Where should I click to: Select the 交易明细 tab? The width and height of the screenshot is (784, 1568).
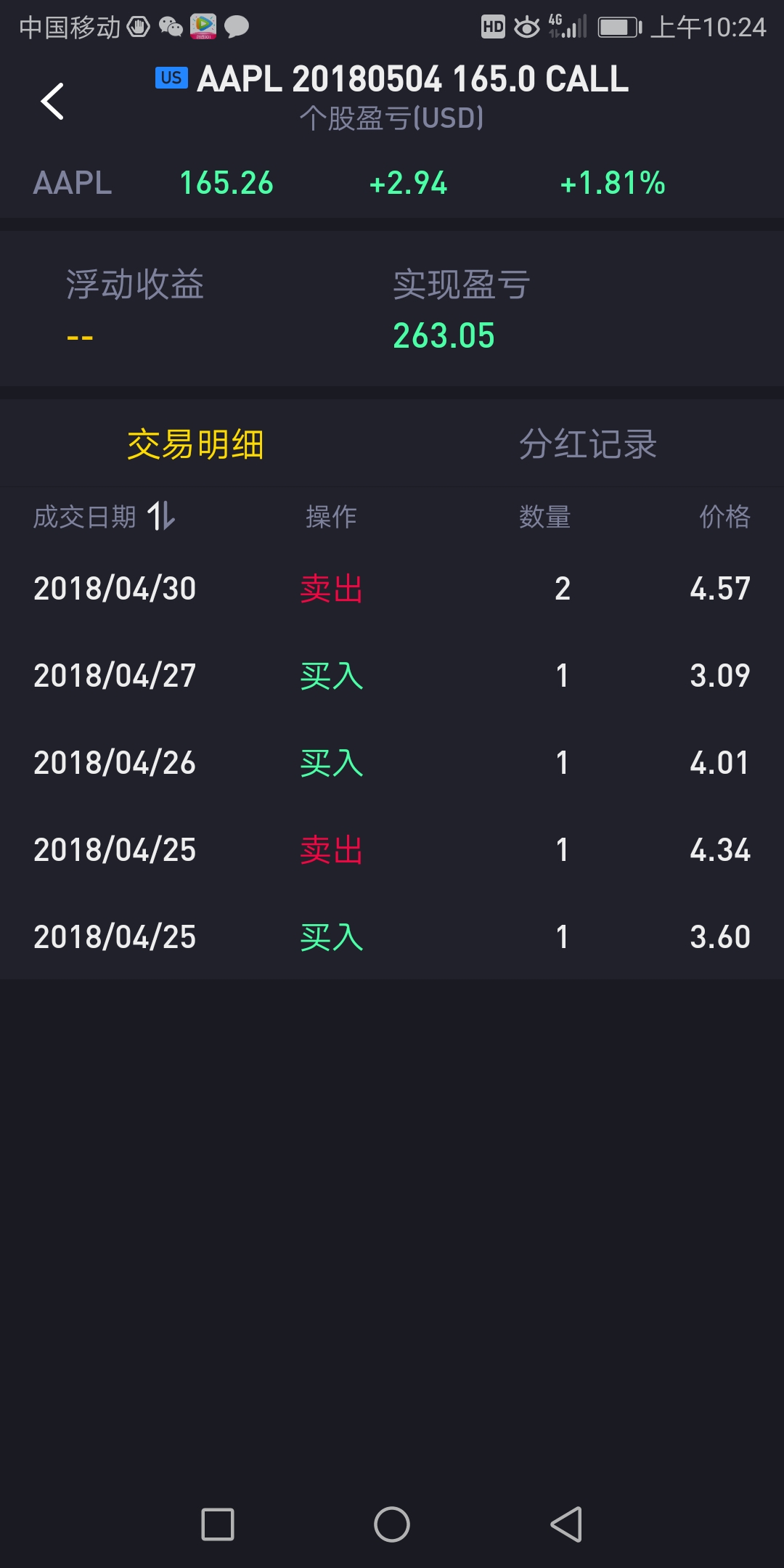(195, 444)
